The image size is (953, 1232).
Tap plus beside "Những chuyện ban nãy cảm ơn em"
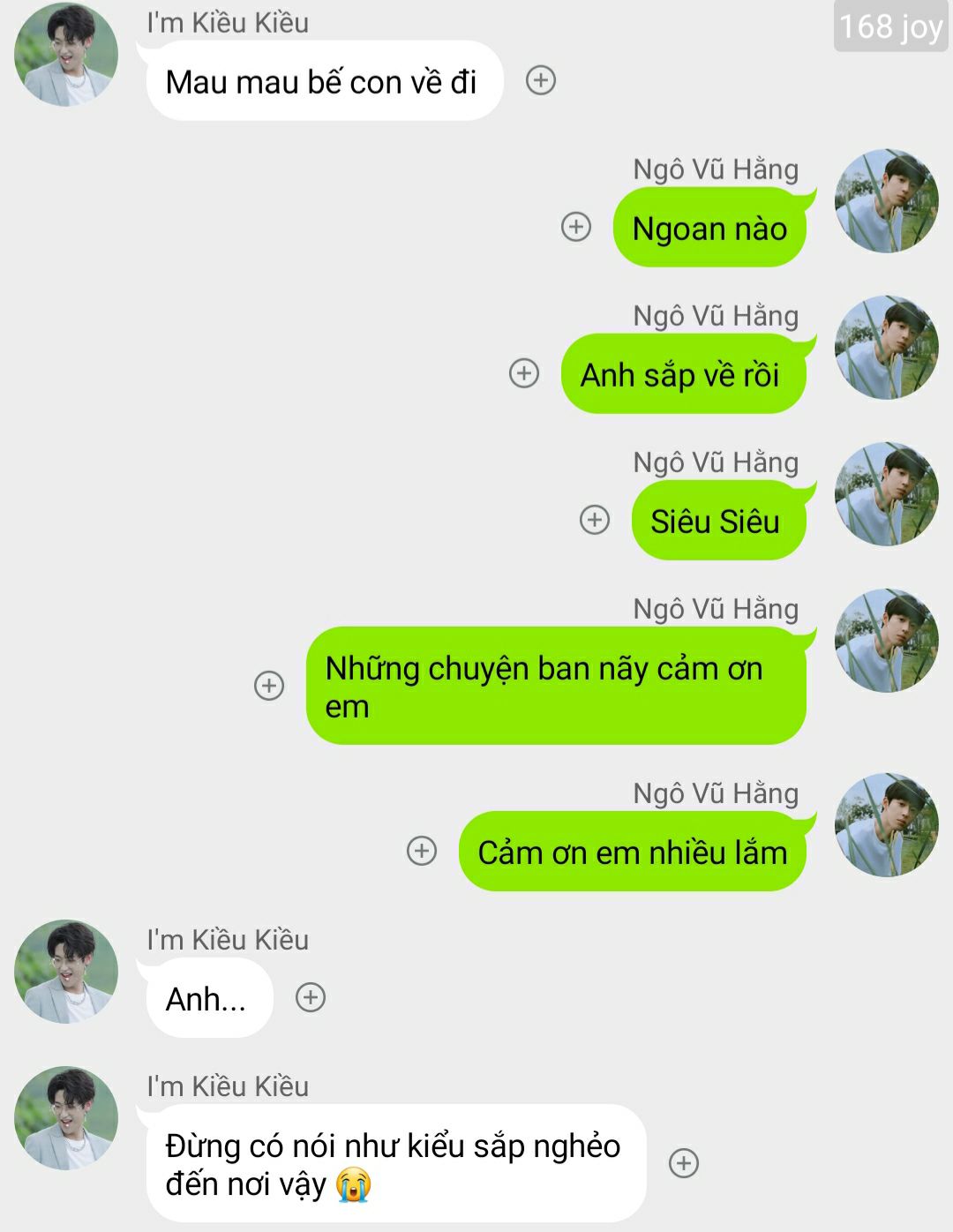point(269,686)
